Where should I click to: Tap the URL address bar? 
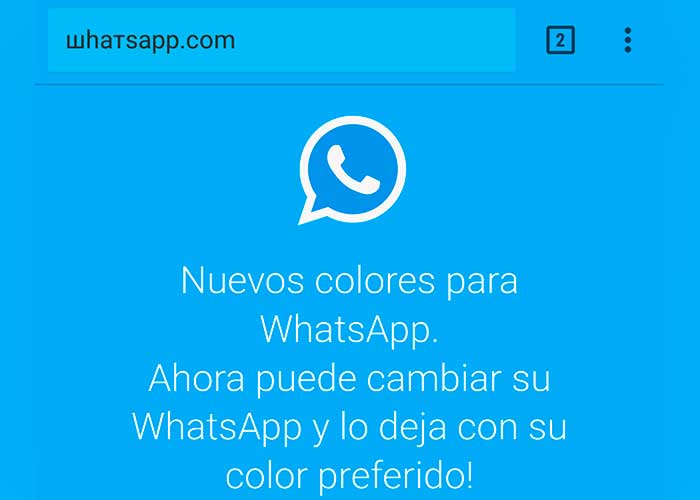[x=280, y=40]
